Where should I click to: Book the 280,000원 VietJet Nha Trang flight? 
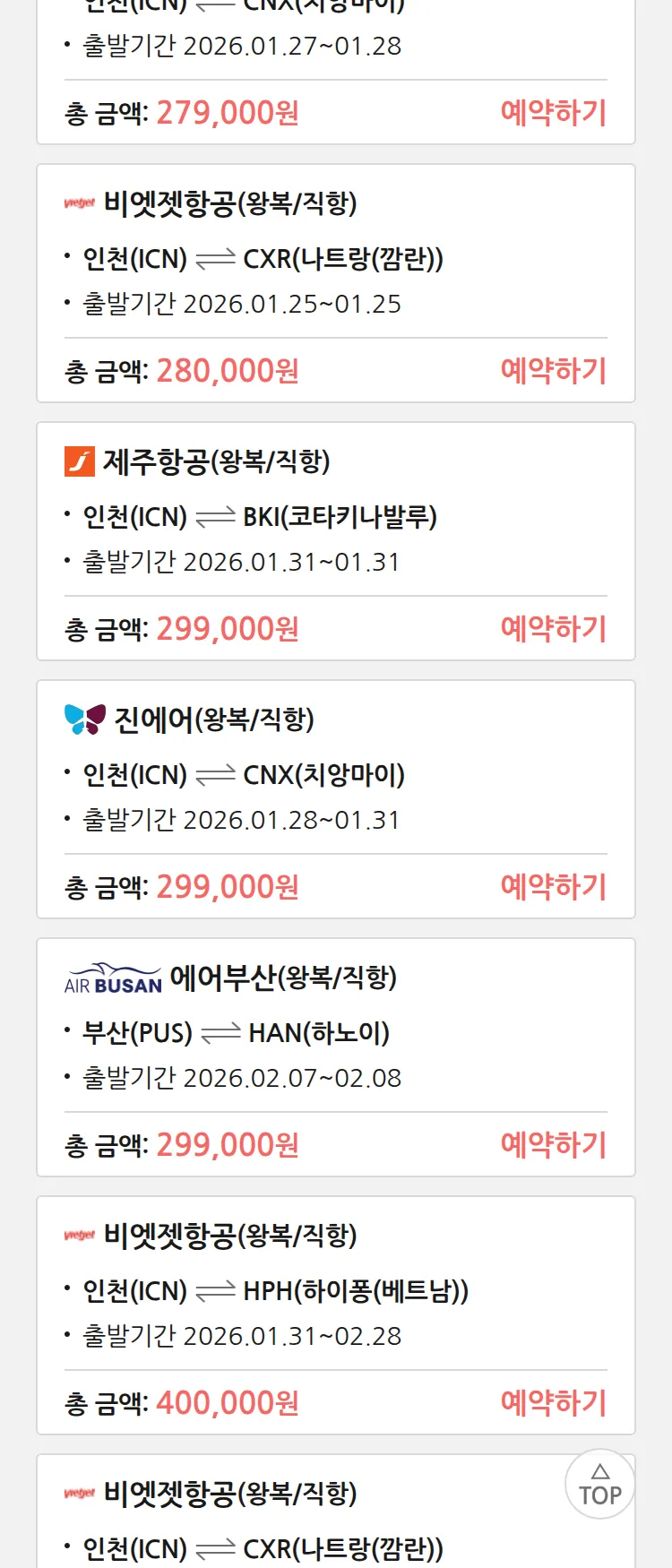(x=553, y=371)
